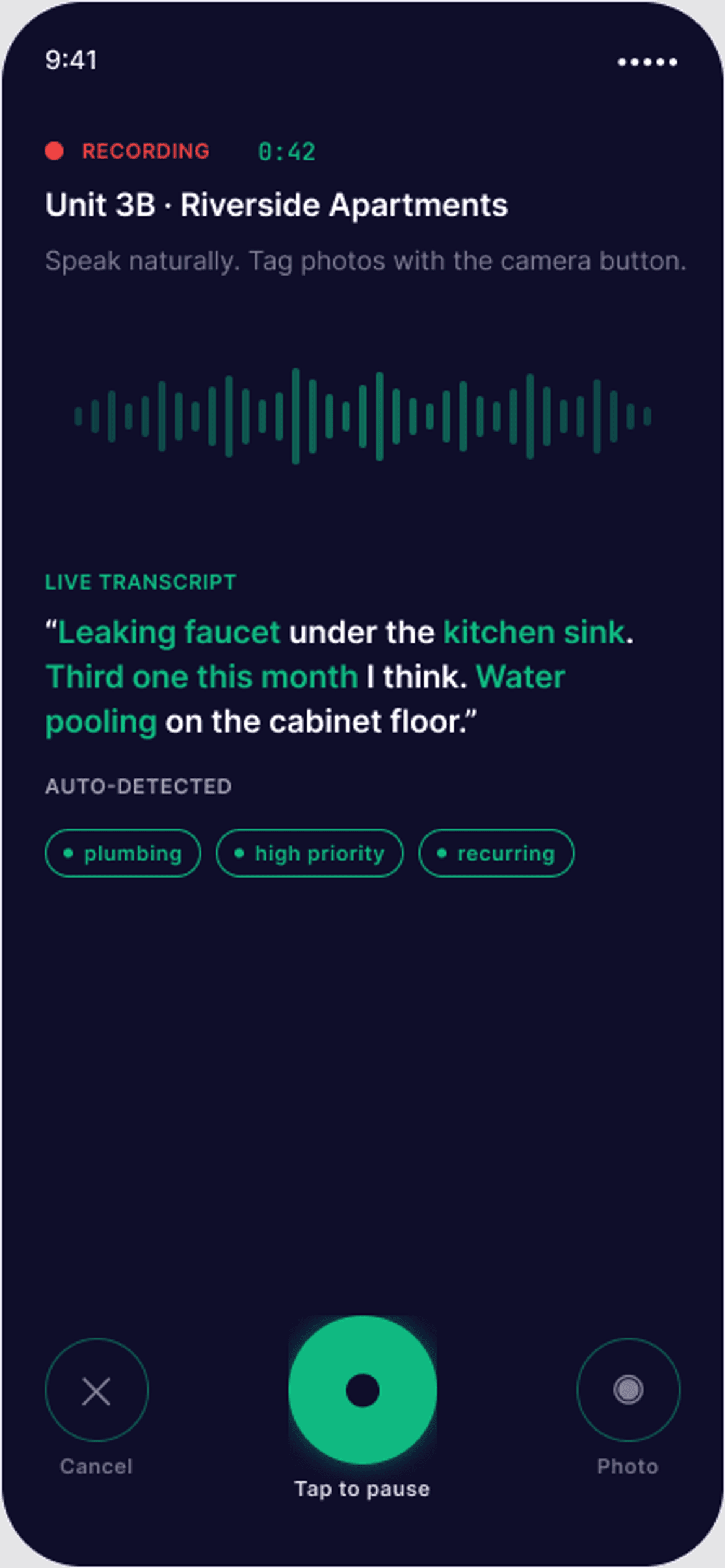Choose the recurring tag chip
This screenshot has width=725, height=1568.
496,853
